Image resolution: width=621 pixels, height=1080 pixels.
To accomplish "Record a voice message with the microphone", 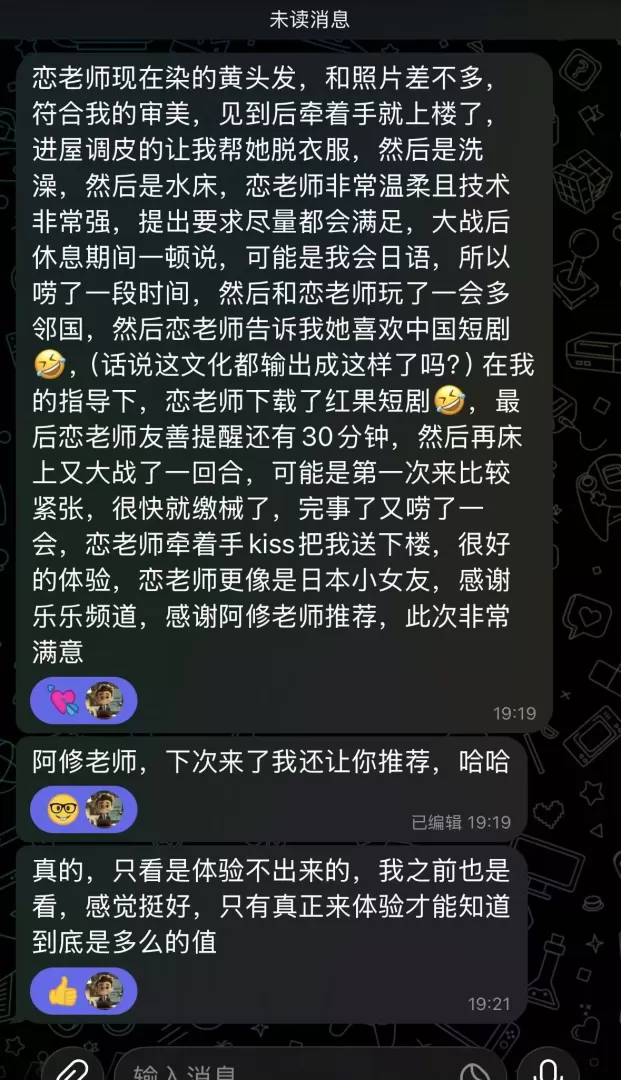I will tap(549, 1070).
